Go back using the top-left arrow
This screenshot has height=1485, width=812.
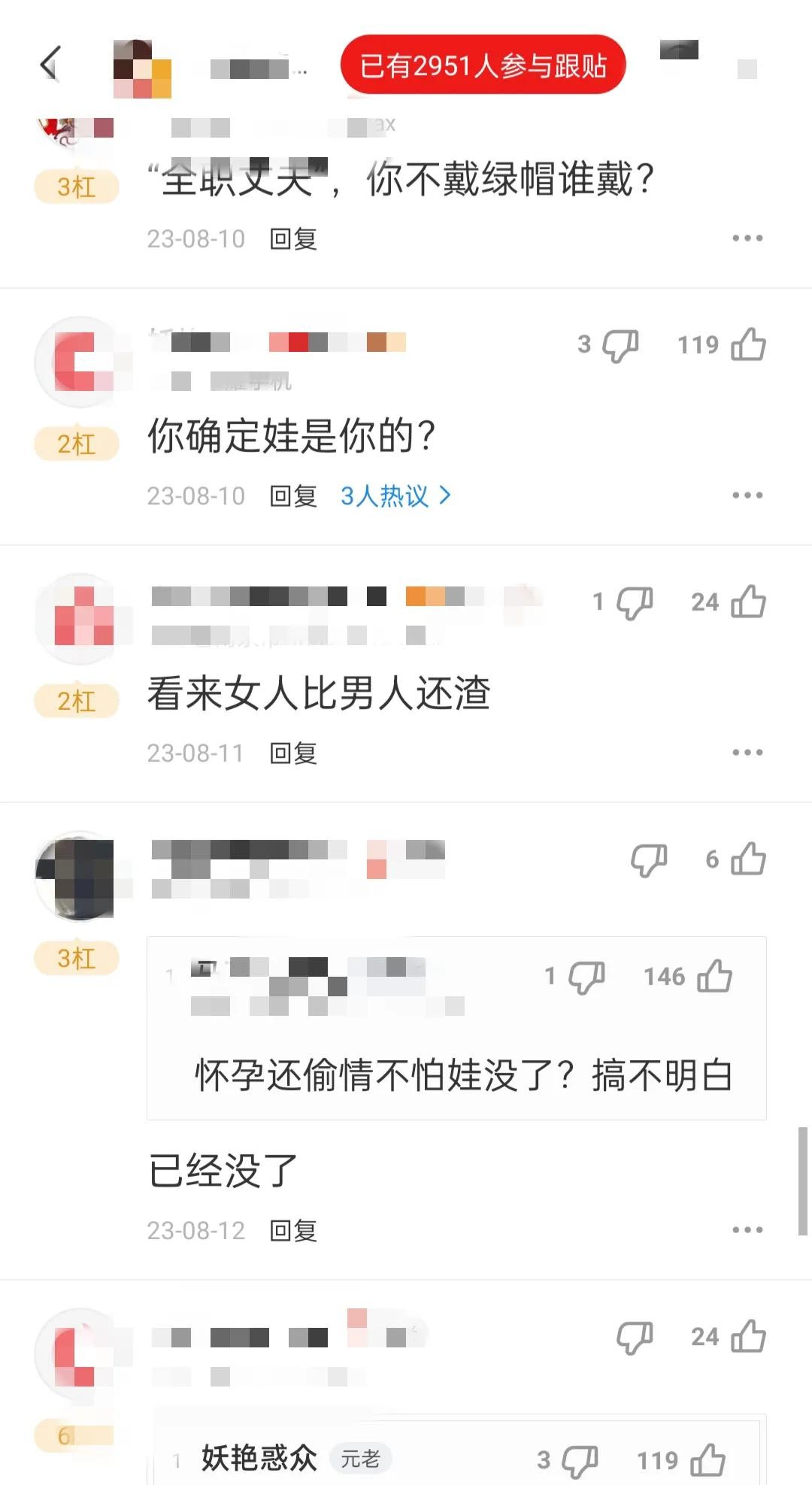click(x=50, y=64)
